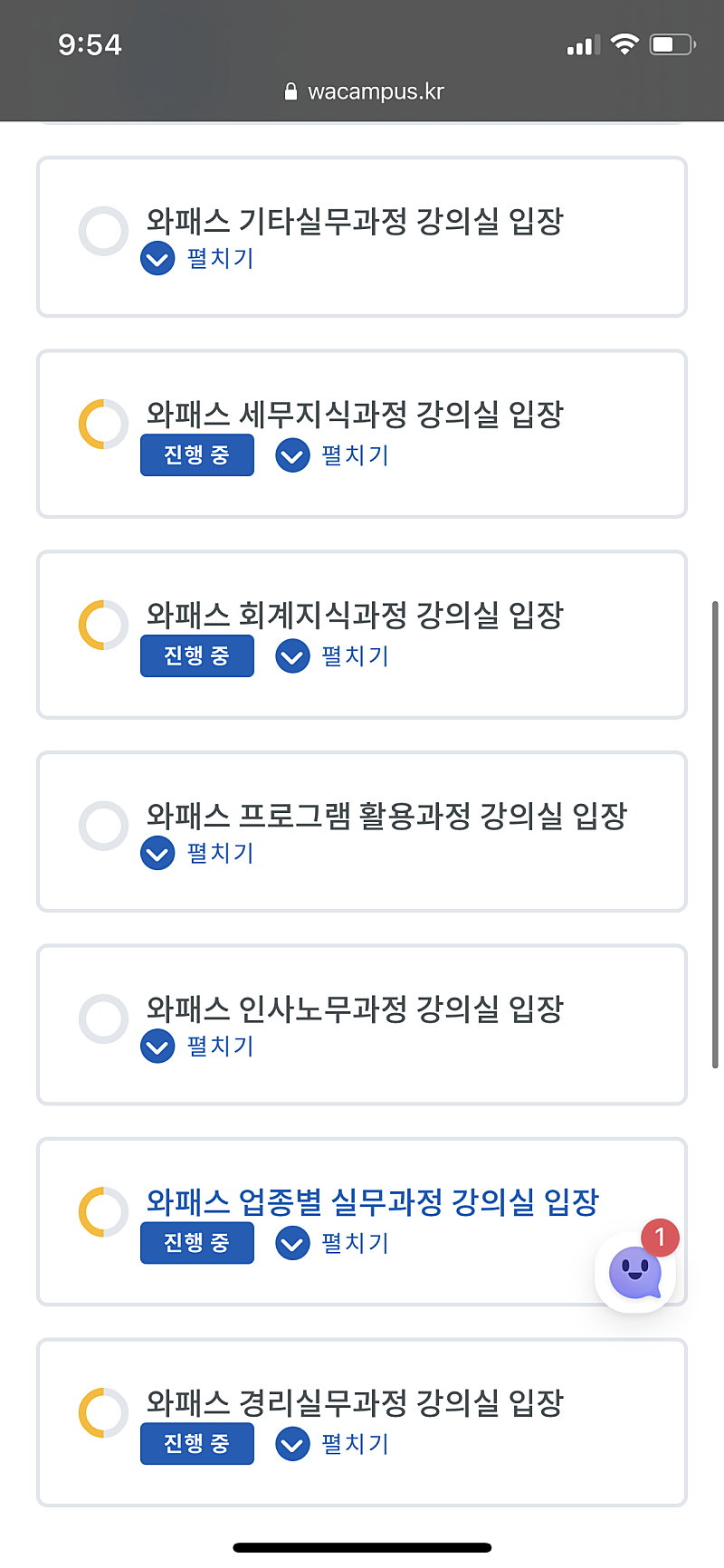Expand 와패스 기타실무과정 펼치기
The image size is (724, 1568).
197,260
